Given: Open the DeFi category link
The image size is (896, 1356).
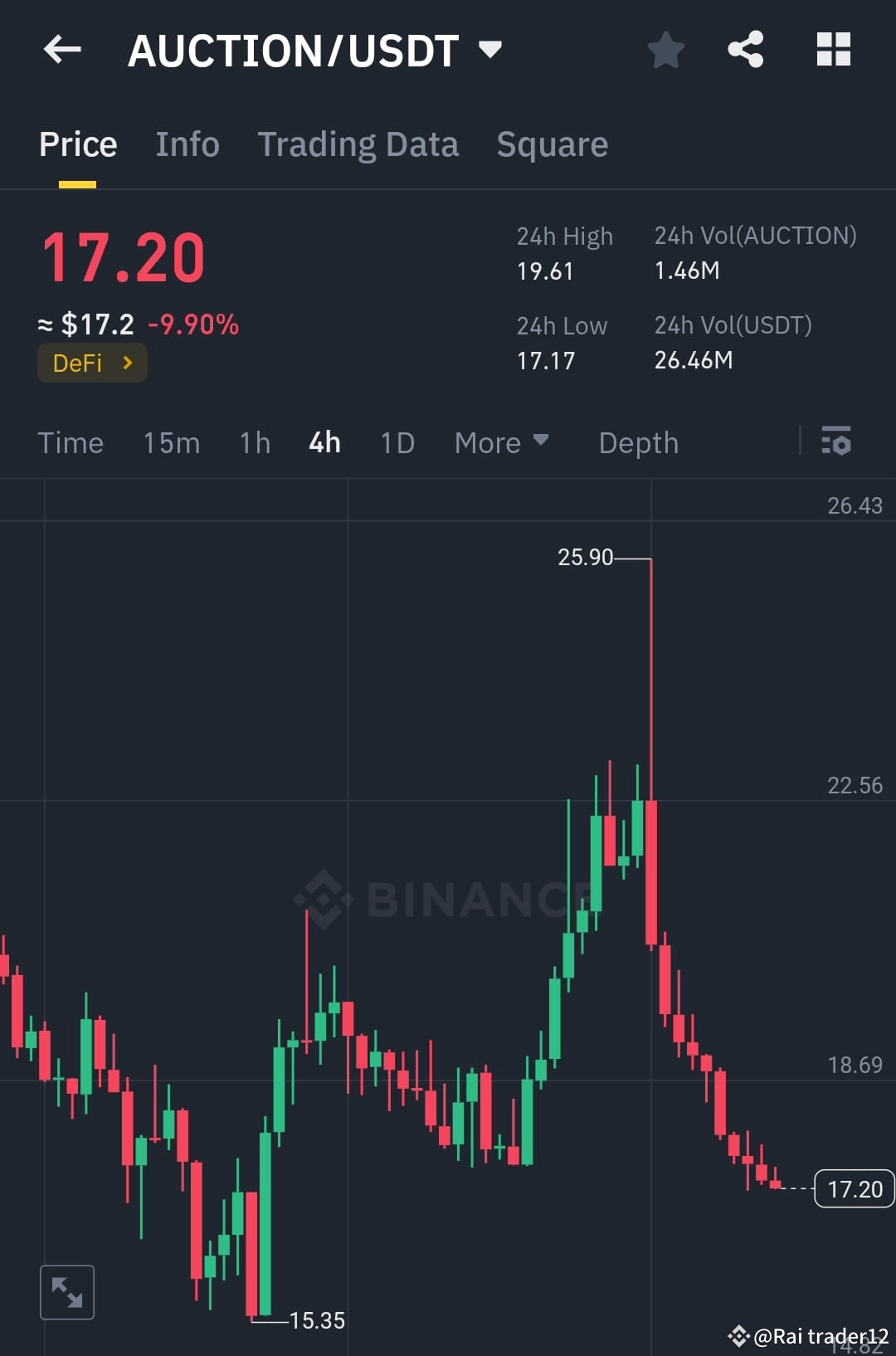Looking at the screenshot, I should point(91,363).
